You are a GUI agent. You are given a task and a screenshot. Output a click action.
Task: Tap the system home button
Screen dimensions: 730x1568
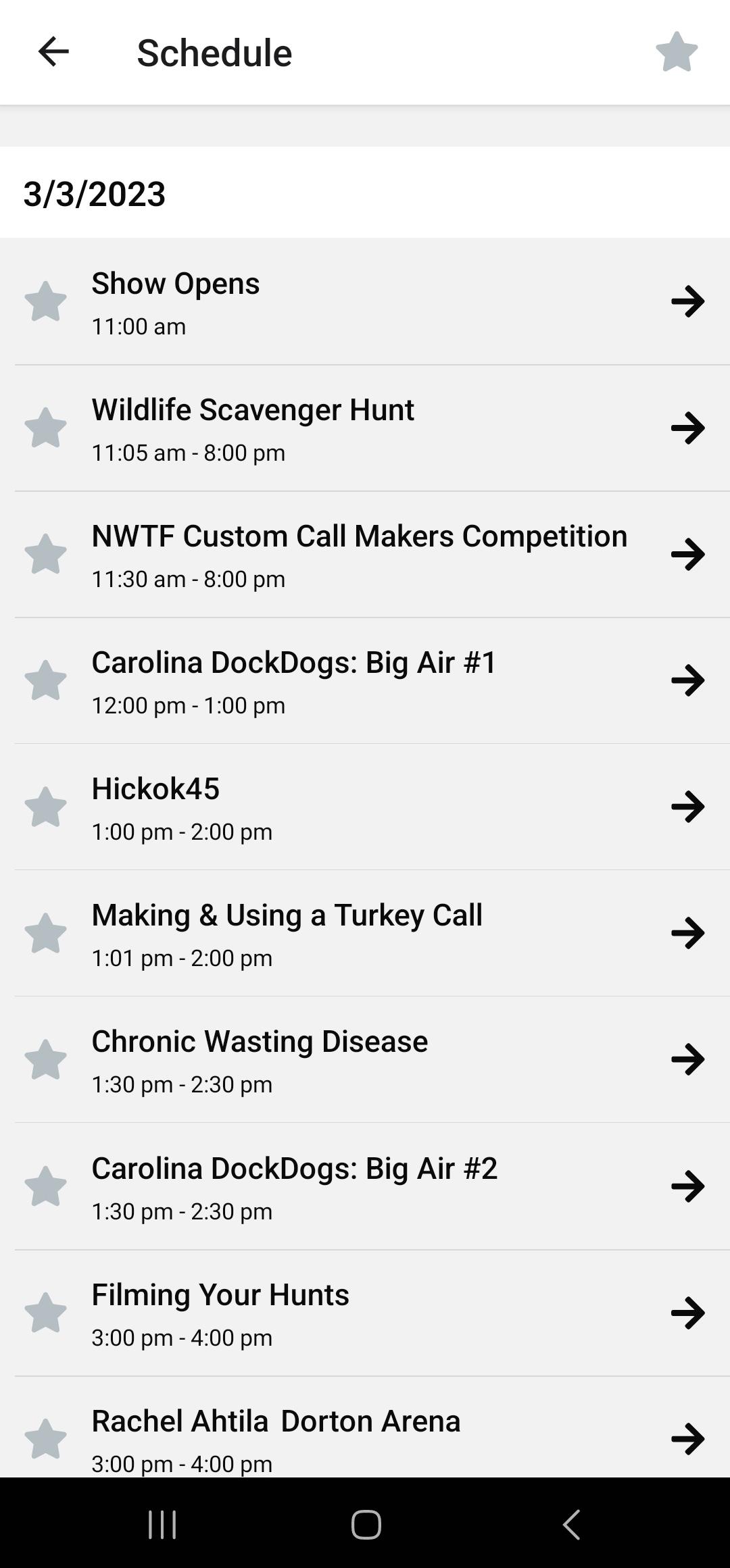click(x=366, y=1524)
